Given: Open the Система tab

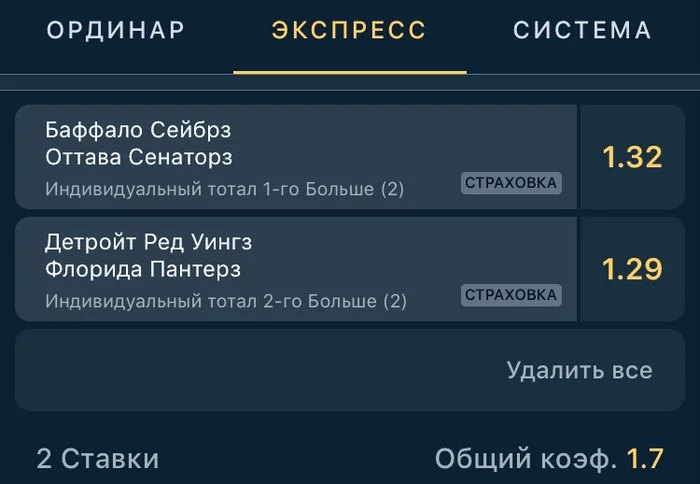Looking at the screenshot, I should click(582, 31).
